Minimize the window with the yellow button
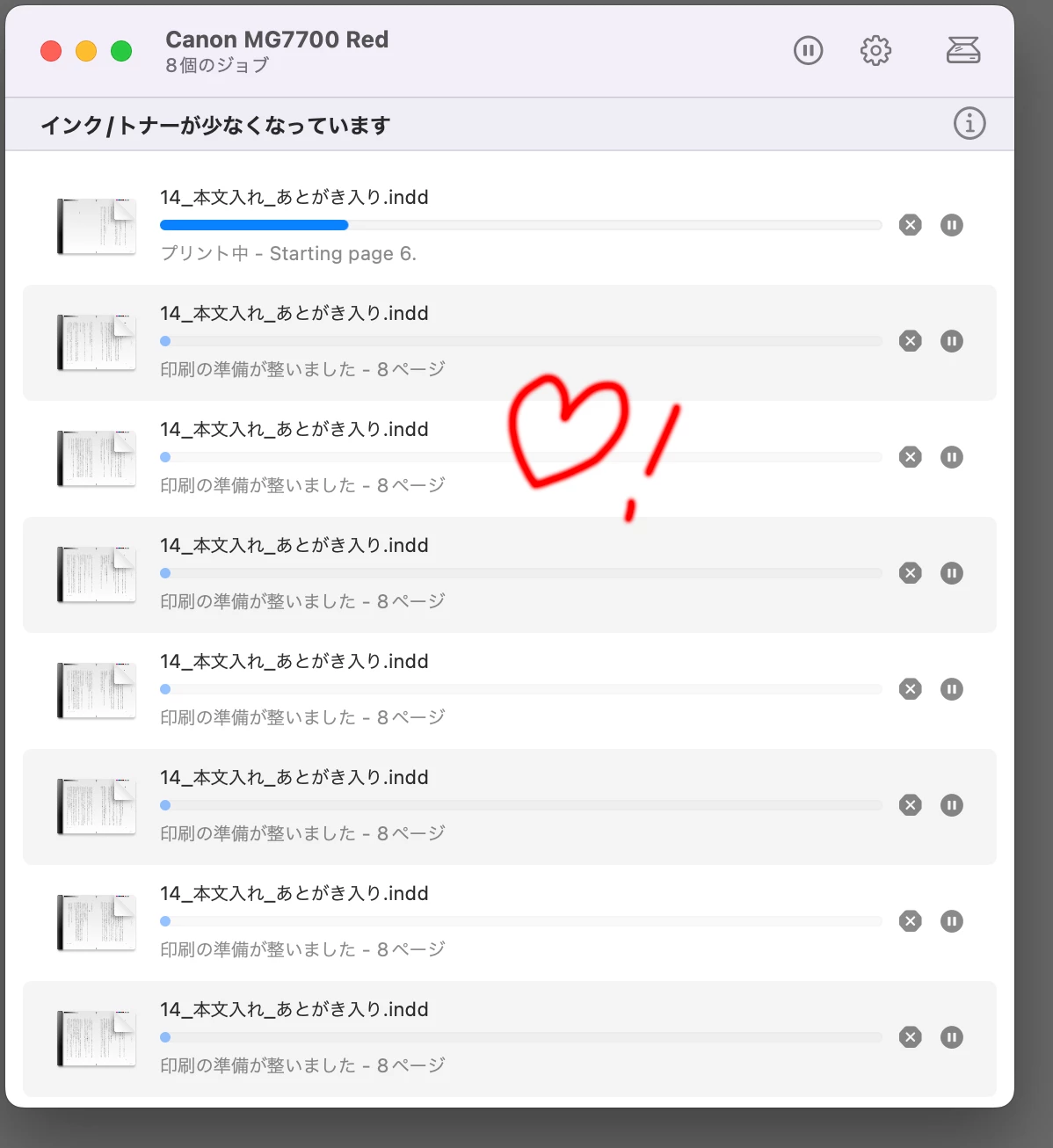Image resolution: width=1053 pixels, height=1148 pixels. [x=86, y=51]
